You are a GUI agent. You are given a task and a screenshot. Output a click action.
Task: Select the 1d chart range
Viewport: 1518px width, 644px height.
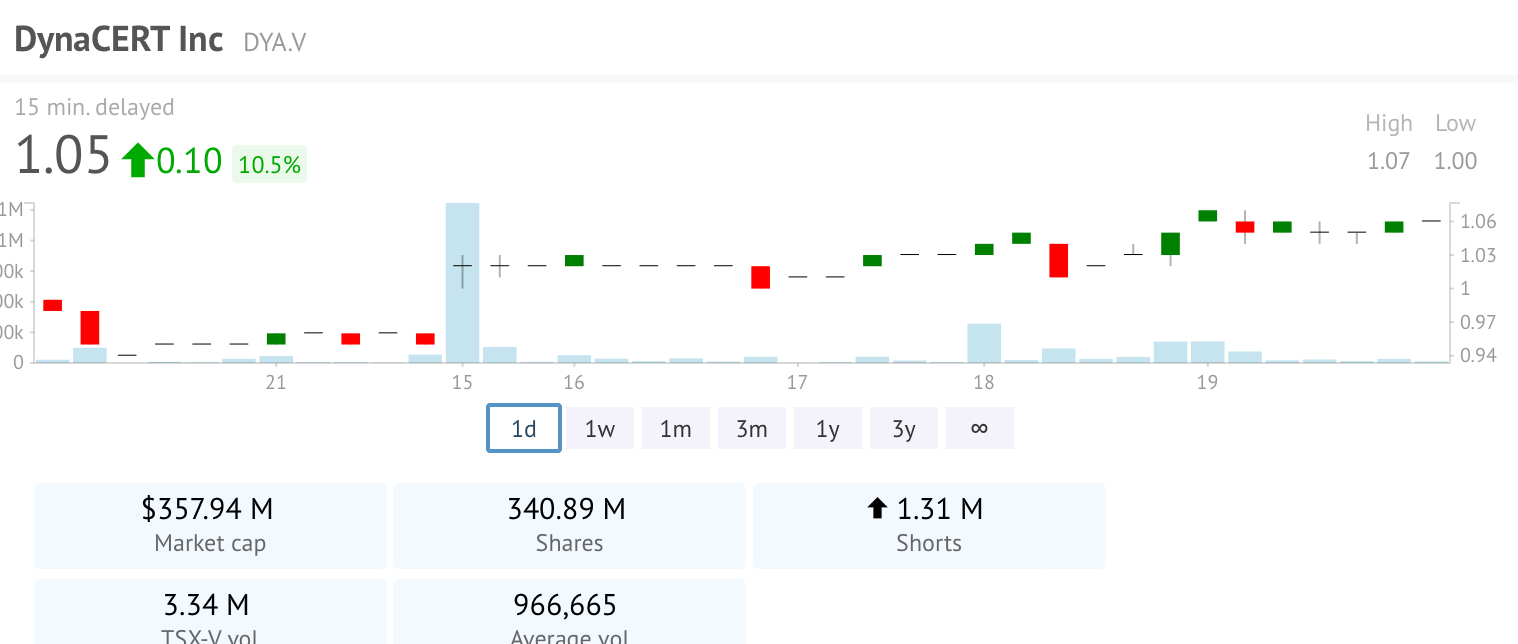(x=524, y=428)
